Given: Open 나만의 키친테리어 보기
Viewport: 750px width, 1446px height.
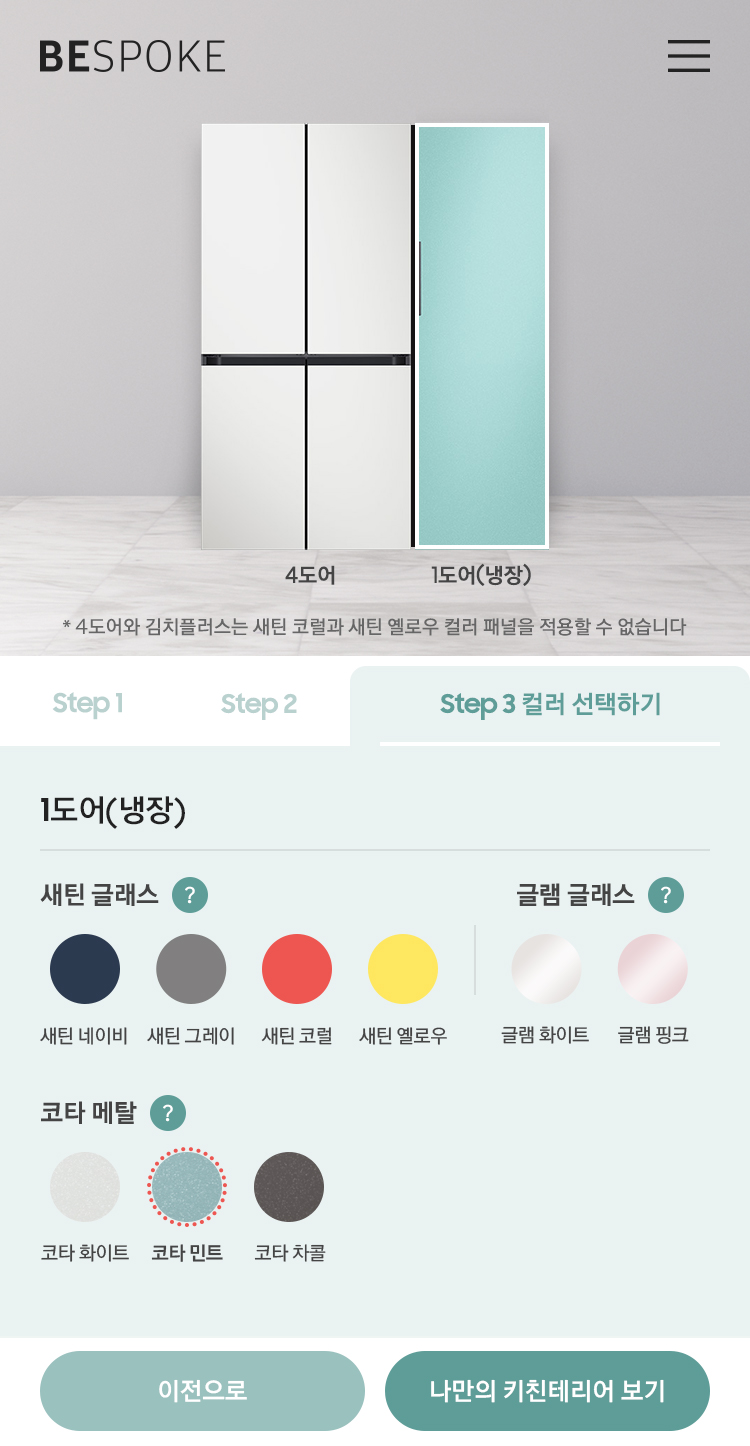Looking at the screenshot, I should click(x=547, y=1391).
